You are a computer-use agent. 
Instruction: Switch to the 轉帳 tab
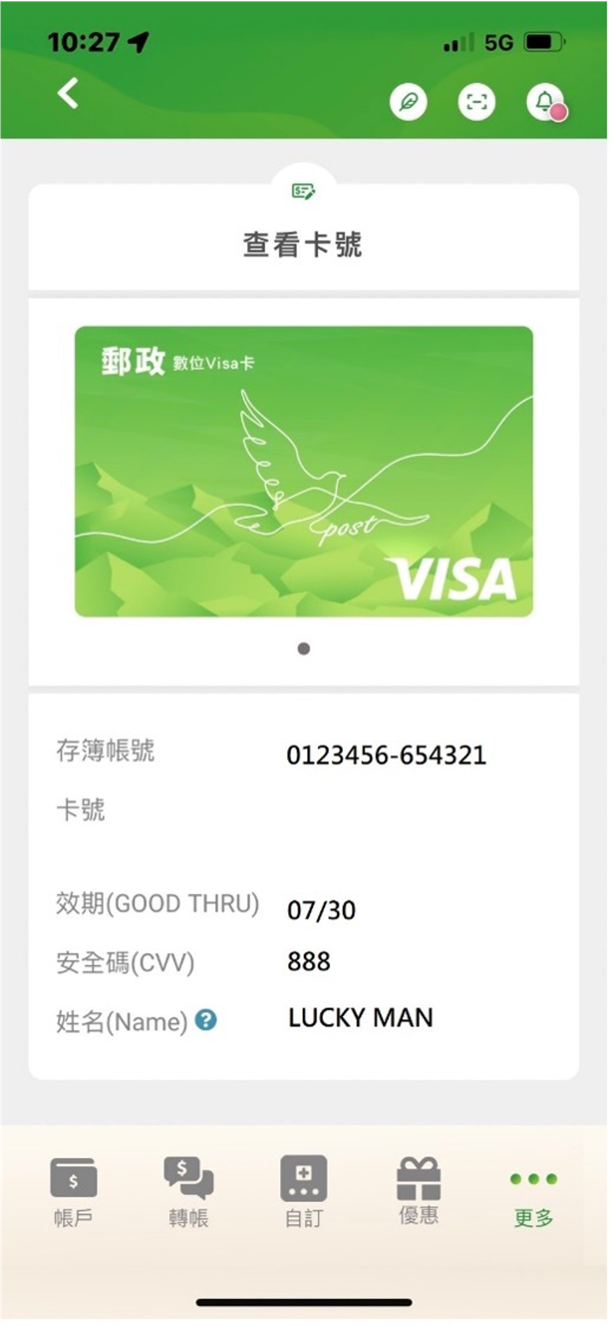tap(188, 1192)
